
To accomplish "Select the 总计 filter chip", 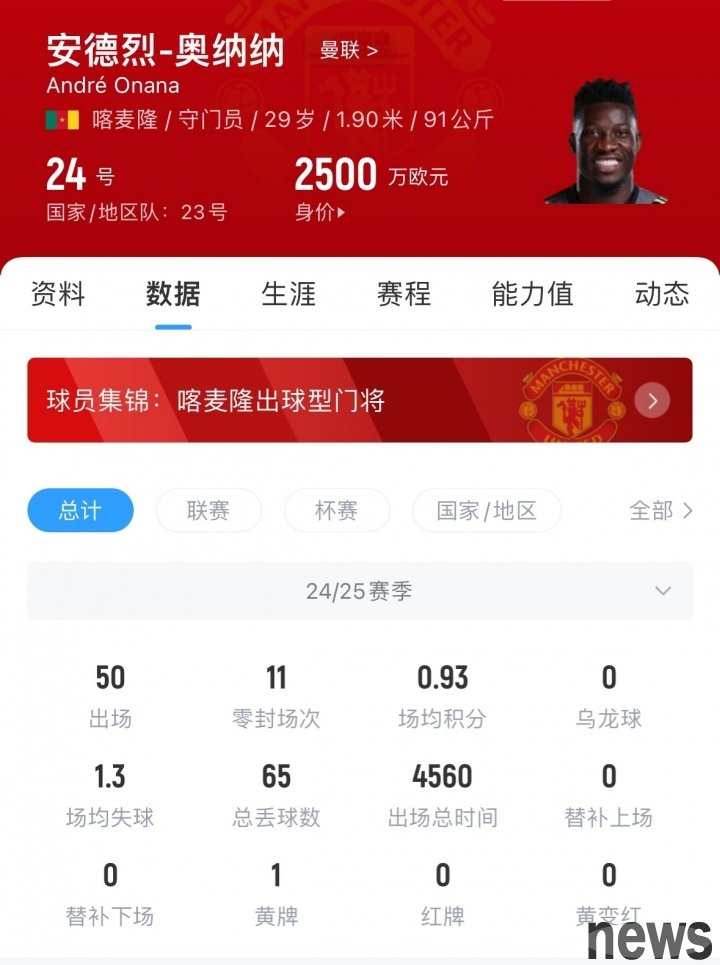I will [80, 511].
